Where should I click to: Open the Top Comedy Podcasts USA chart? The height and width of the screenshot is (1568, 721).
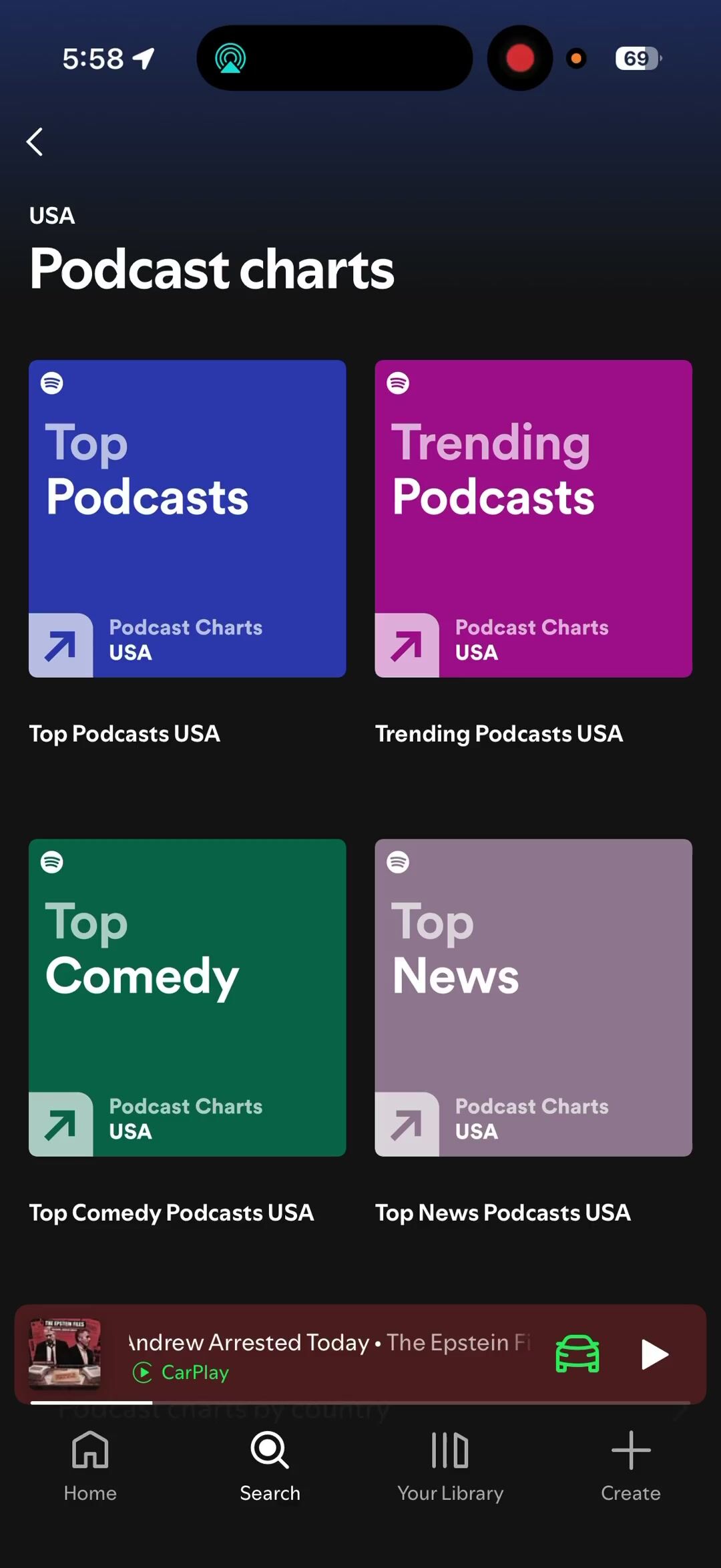(x=187, y=997)
